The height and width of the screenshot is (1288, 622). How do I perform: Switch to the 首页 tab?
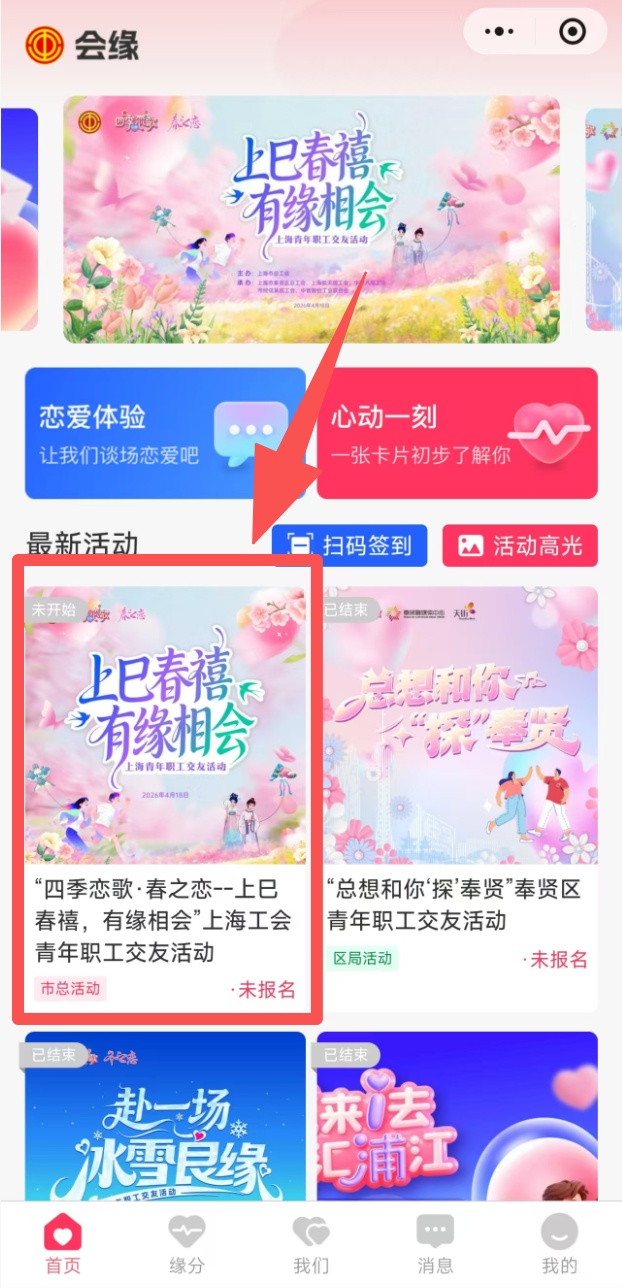(x=62, y=1245)
